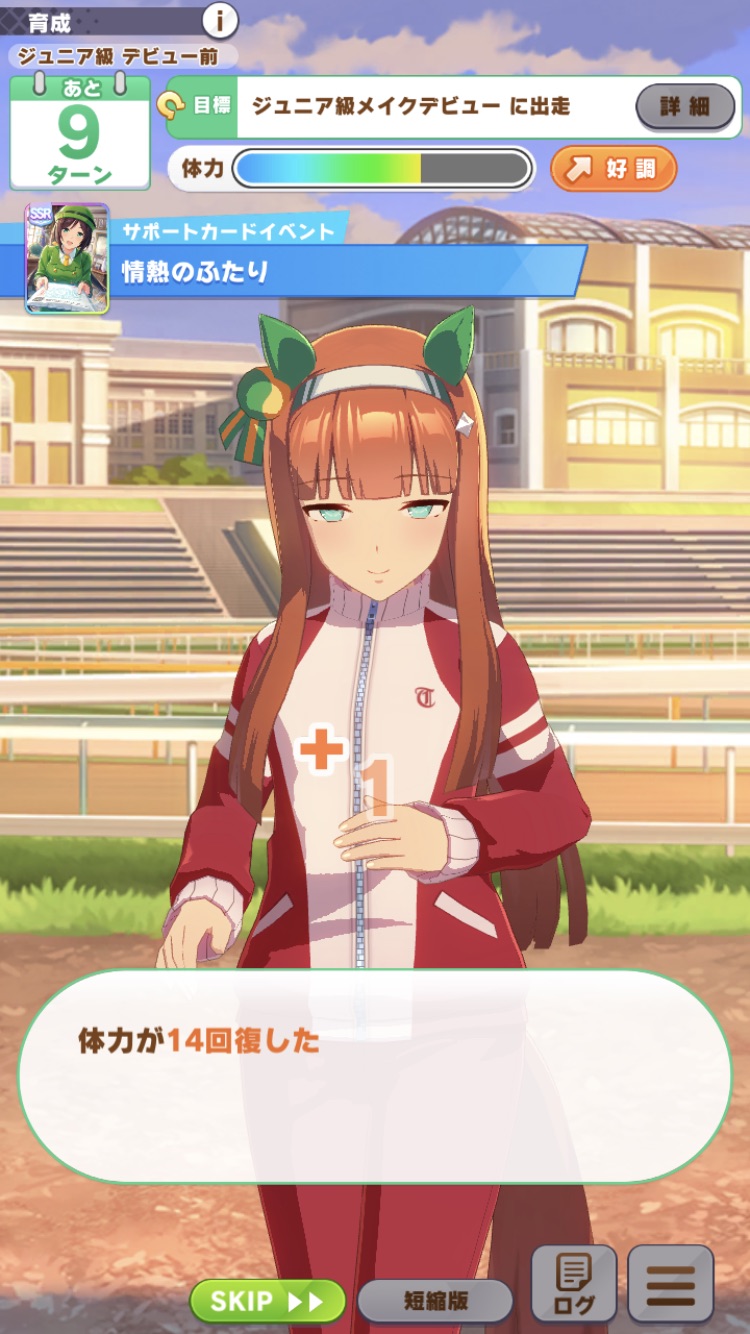Skip the event with SKIP button
The image size is (750, 1334).
click(x=267, y=1301)
